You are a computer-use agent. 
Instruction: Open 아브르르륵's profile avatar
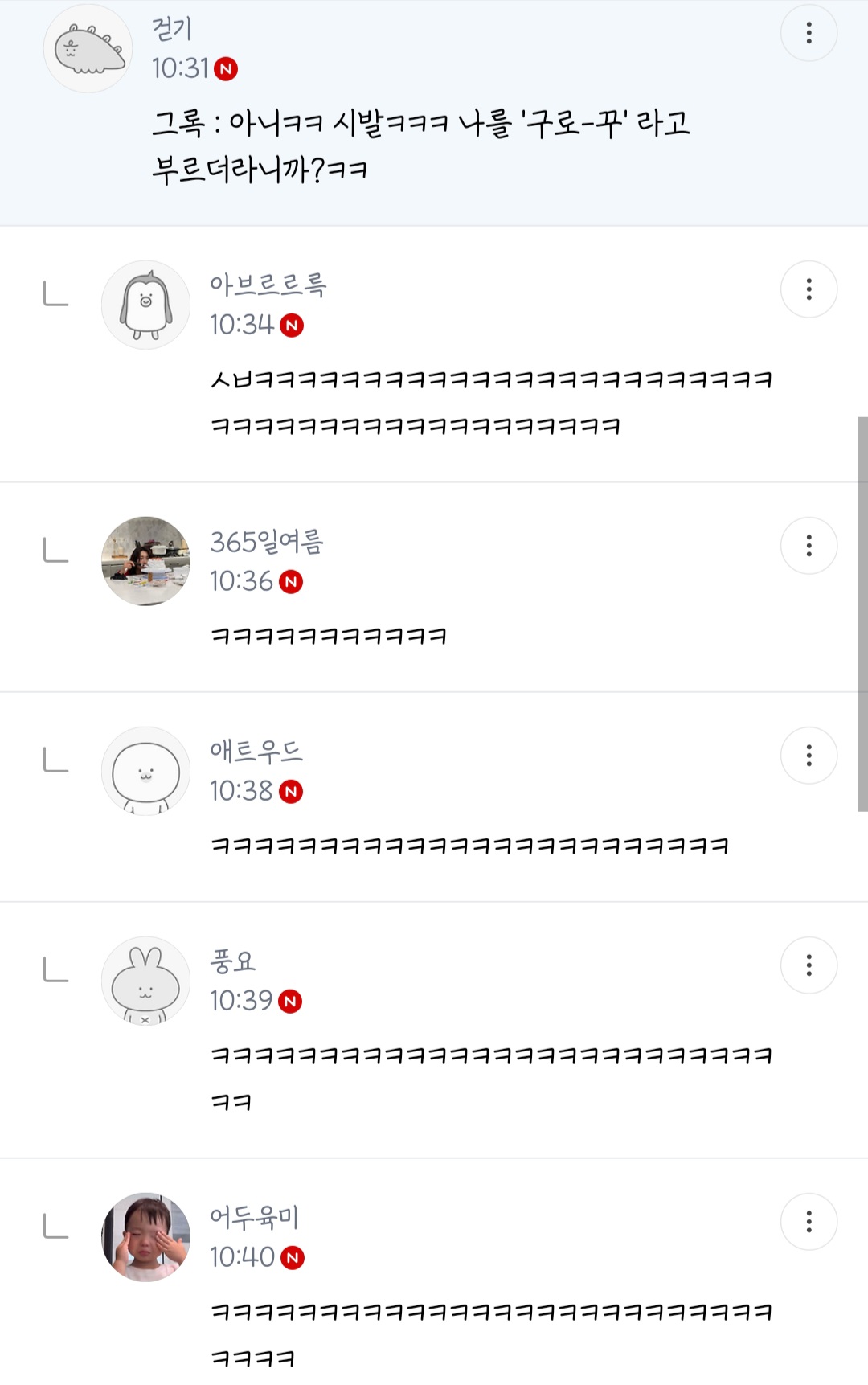pyautogui.click(x=145, y=305)
